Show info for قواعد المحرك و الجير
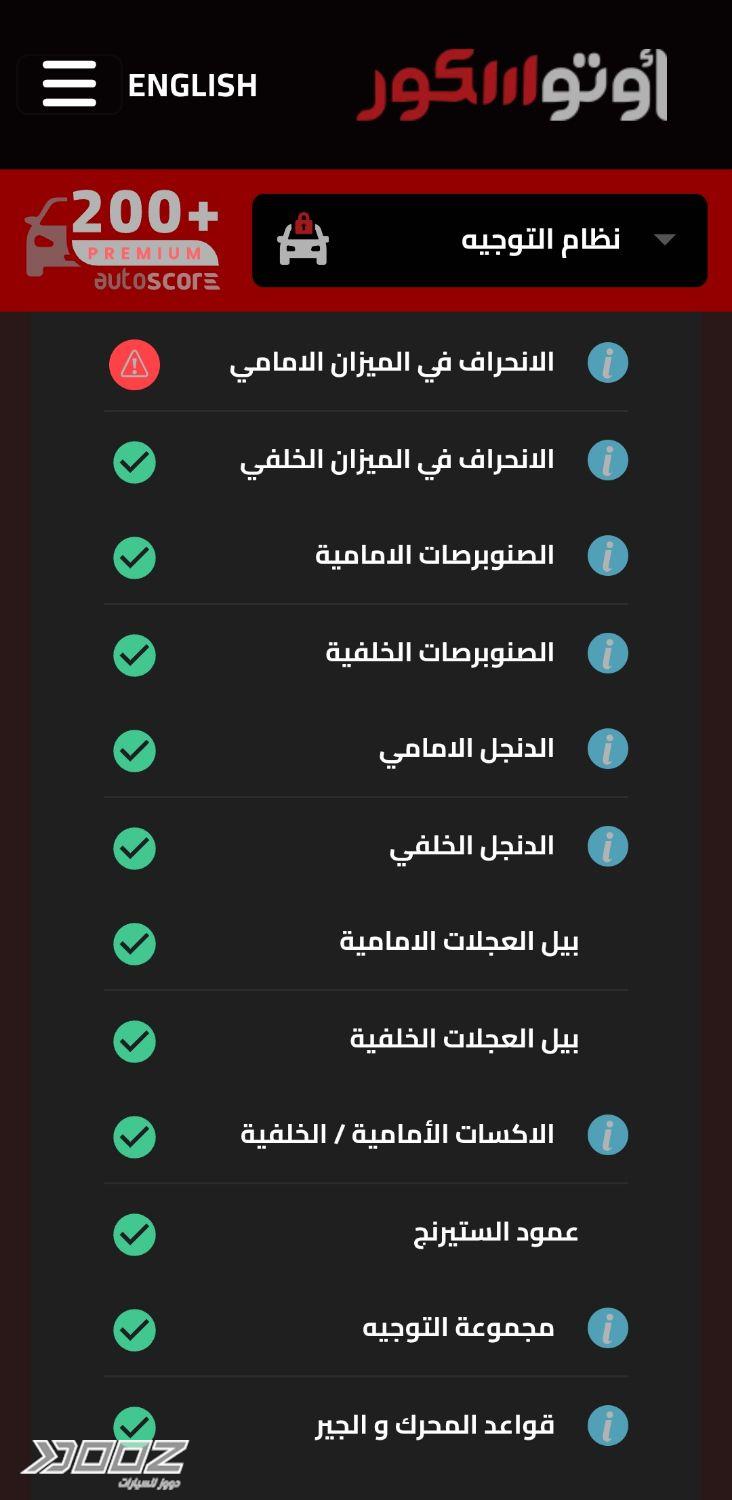732x1500 pixels. point(607,1425)
